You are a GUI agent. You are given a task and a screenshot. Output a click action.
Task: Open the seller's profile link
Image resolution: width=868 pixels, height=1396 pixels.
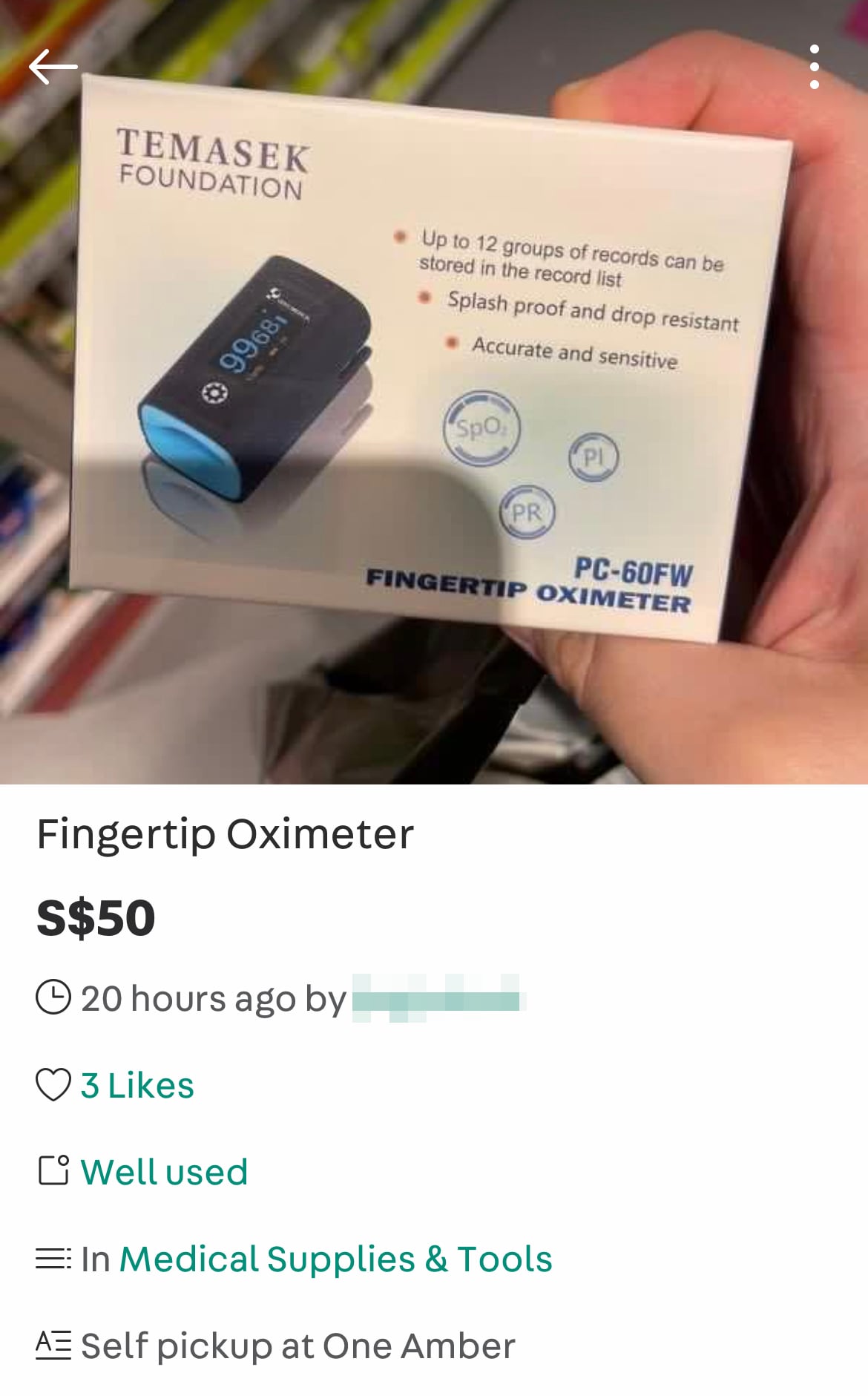tap(438, 998)
